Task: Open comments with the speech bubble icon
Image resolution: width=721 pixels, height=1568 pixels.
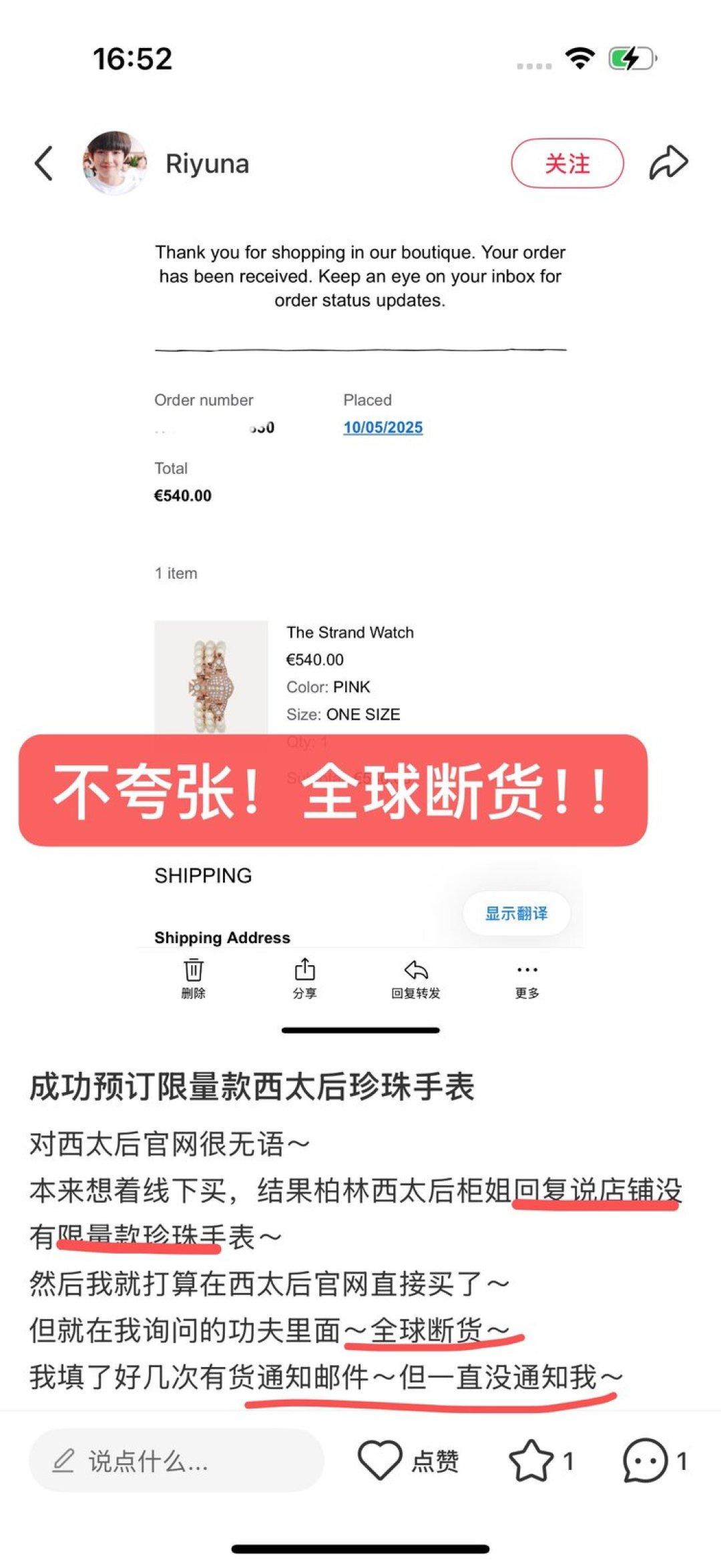Action: (x=645, y=1461)
